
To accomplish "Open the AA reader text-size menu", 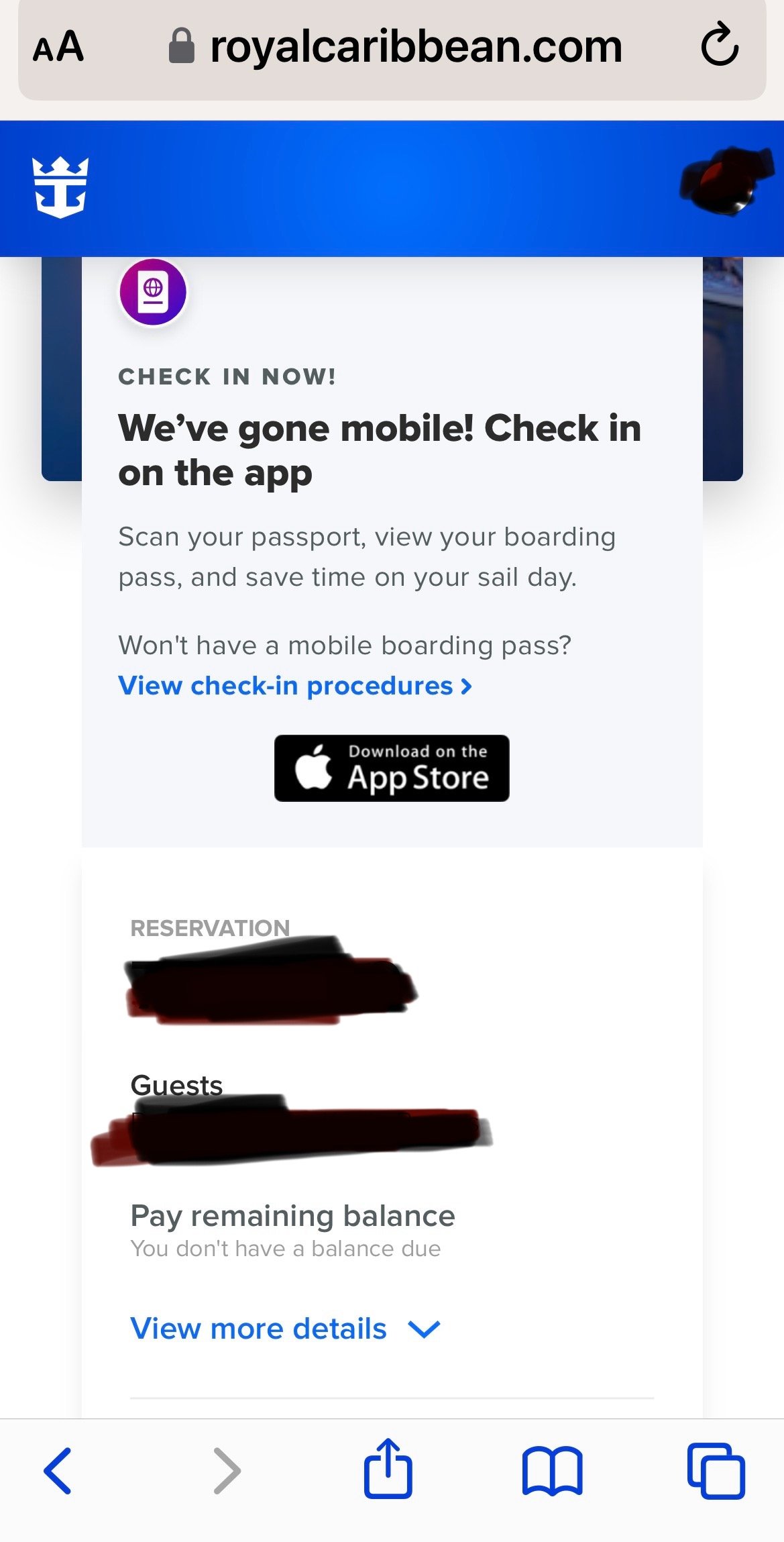I will (58, 47).
